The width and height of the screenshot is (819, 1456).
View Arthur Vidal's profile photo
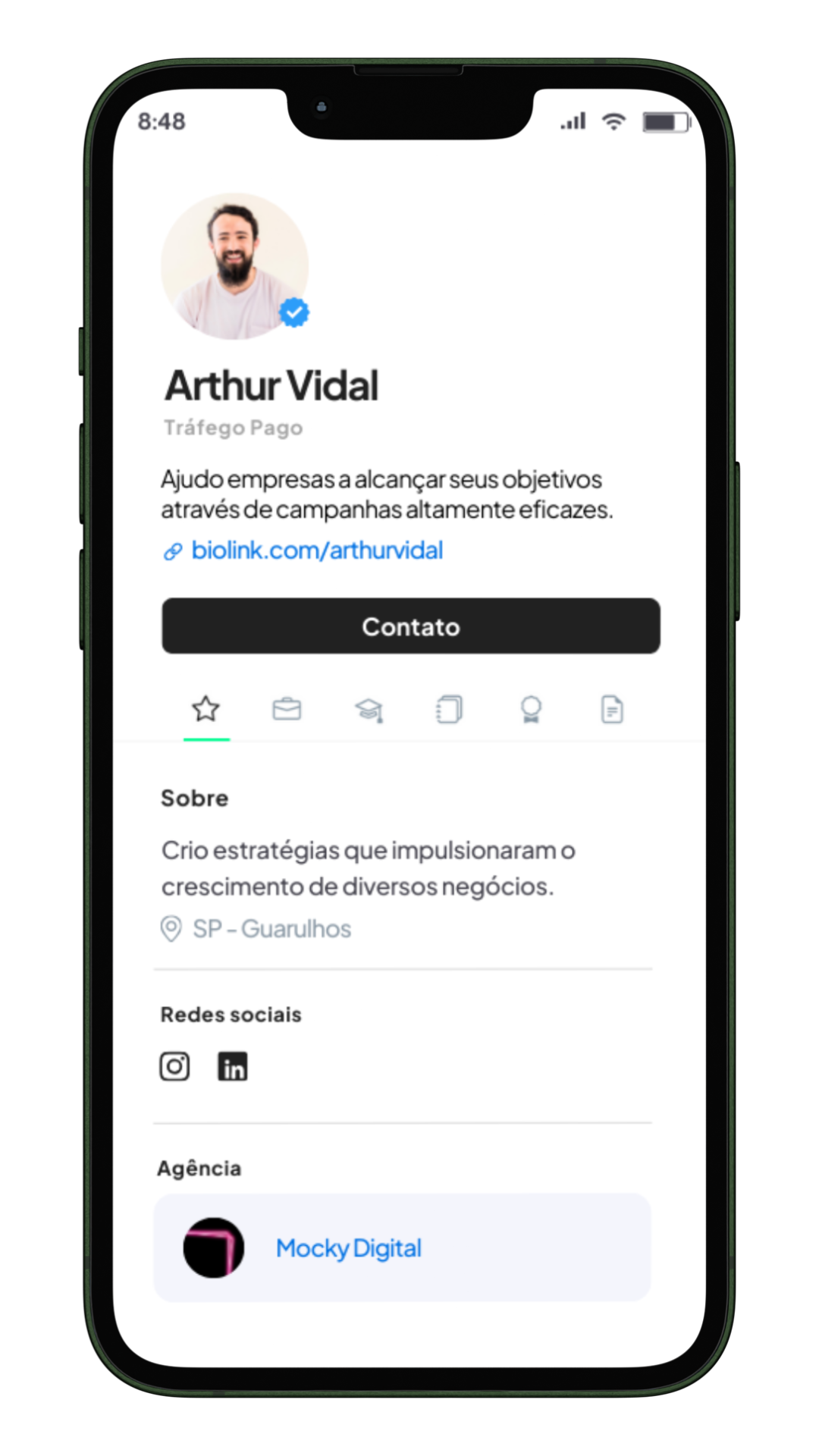pyautogui.click(x=234, y=266)
